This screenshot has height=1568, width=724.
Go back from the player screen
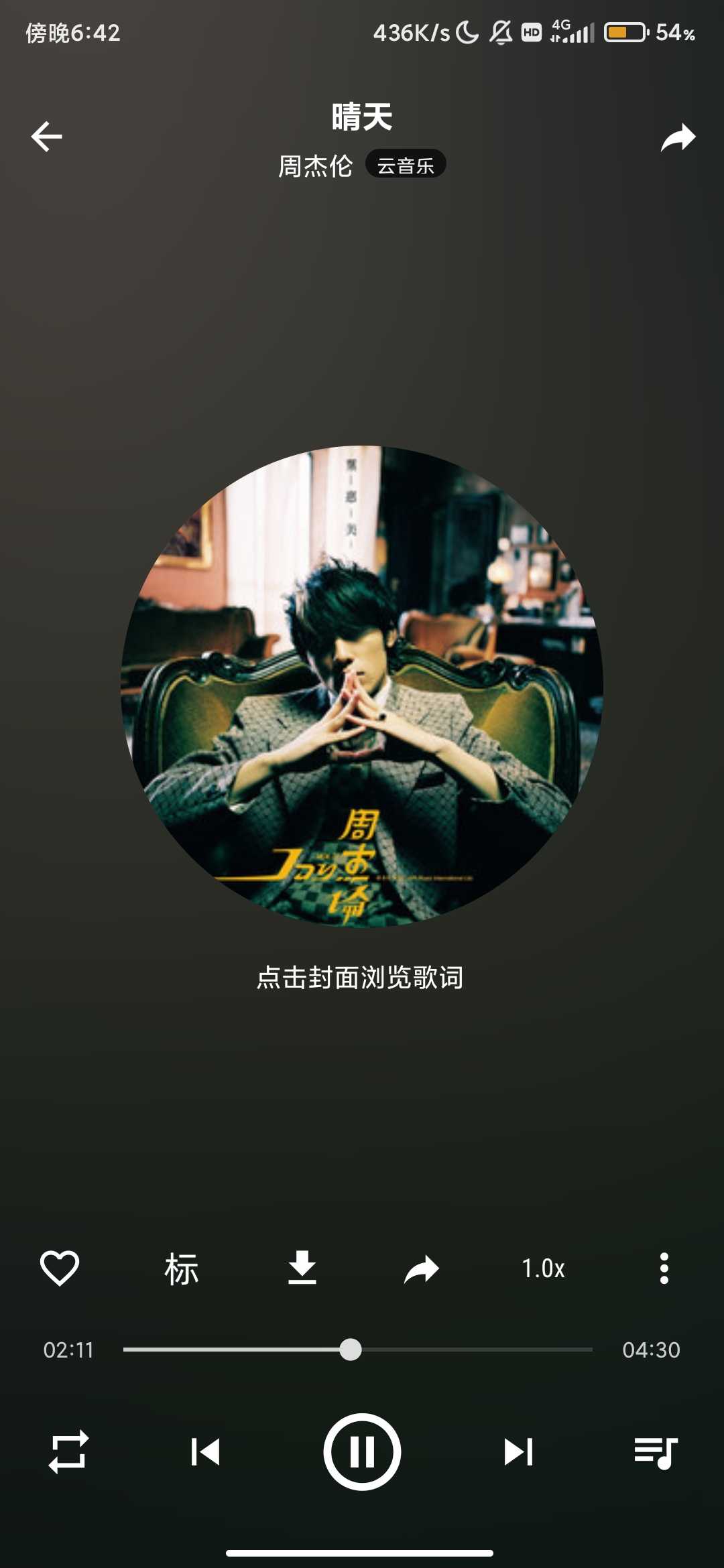(47, 137)
